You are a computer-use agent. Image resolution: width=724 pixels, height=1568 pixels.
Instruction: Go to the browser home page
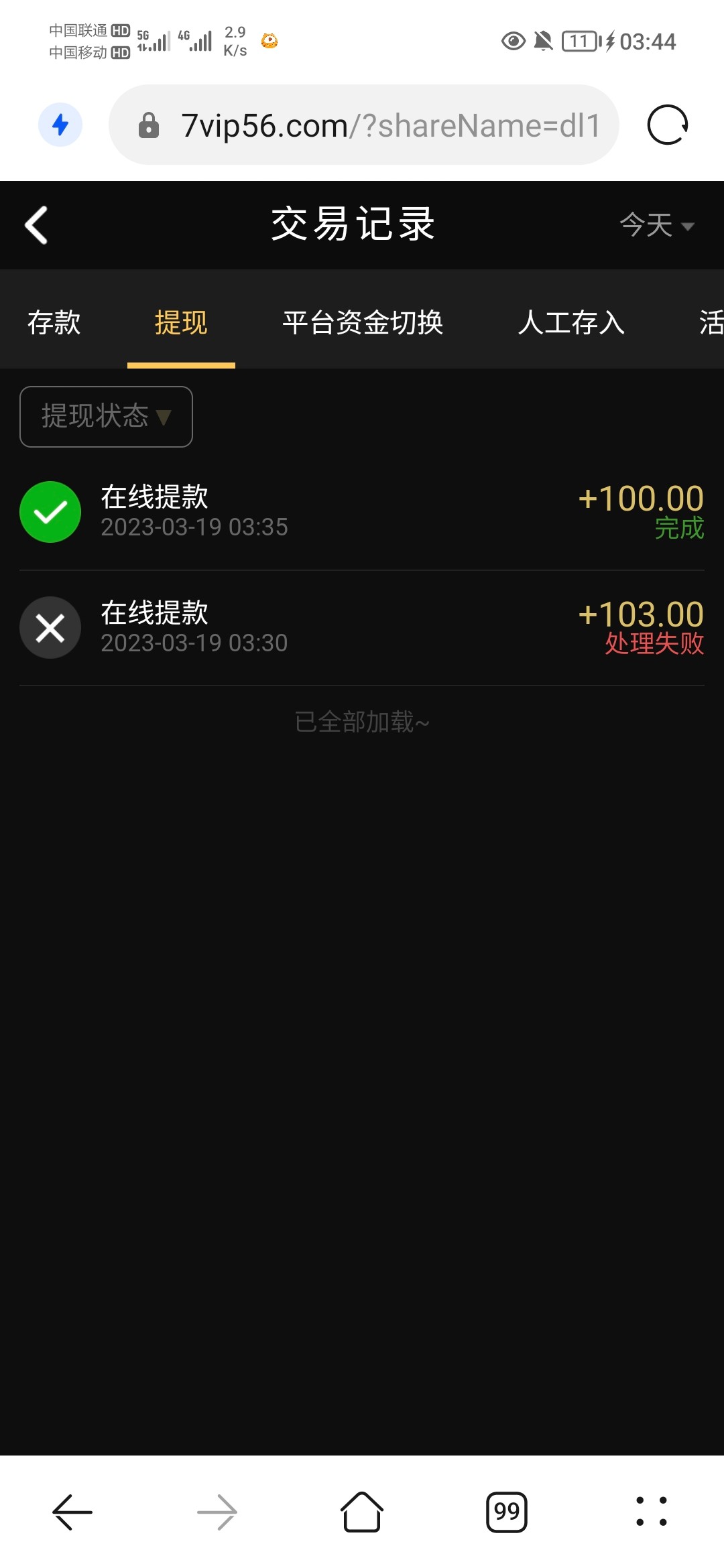pos(362,1512)
